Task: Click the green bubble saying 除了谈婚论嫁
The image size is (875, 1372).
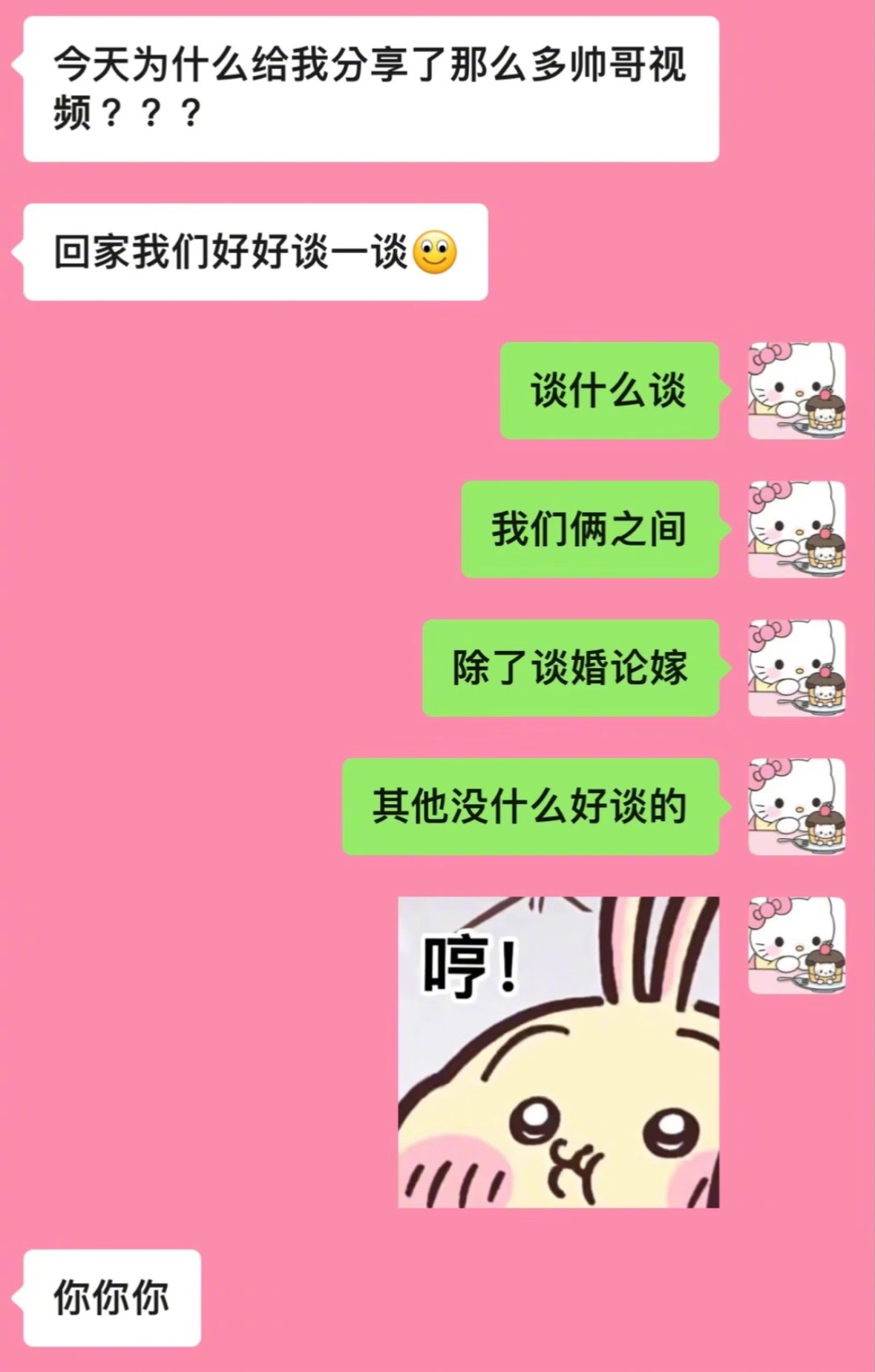Action: (568, 668)
